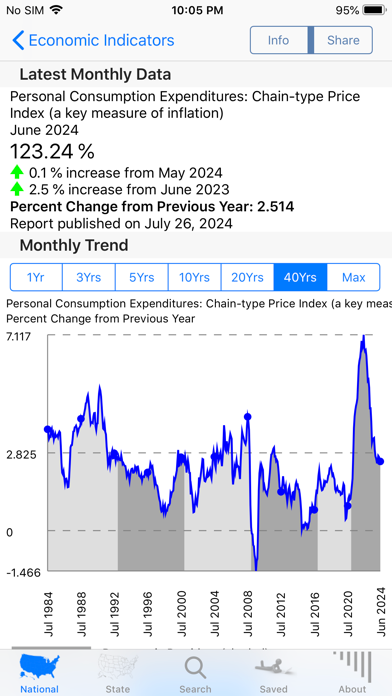Select the 1Yr trend range
Image resolution: width=392 pixels, height=696 pixels.
pos(36,277)
